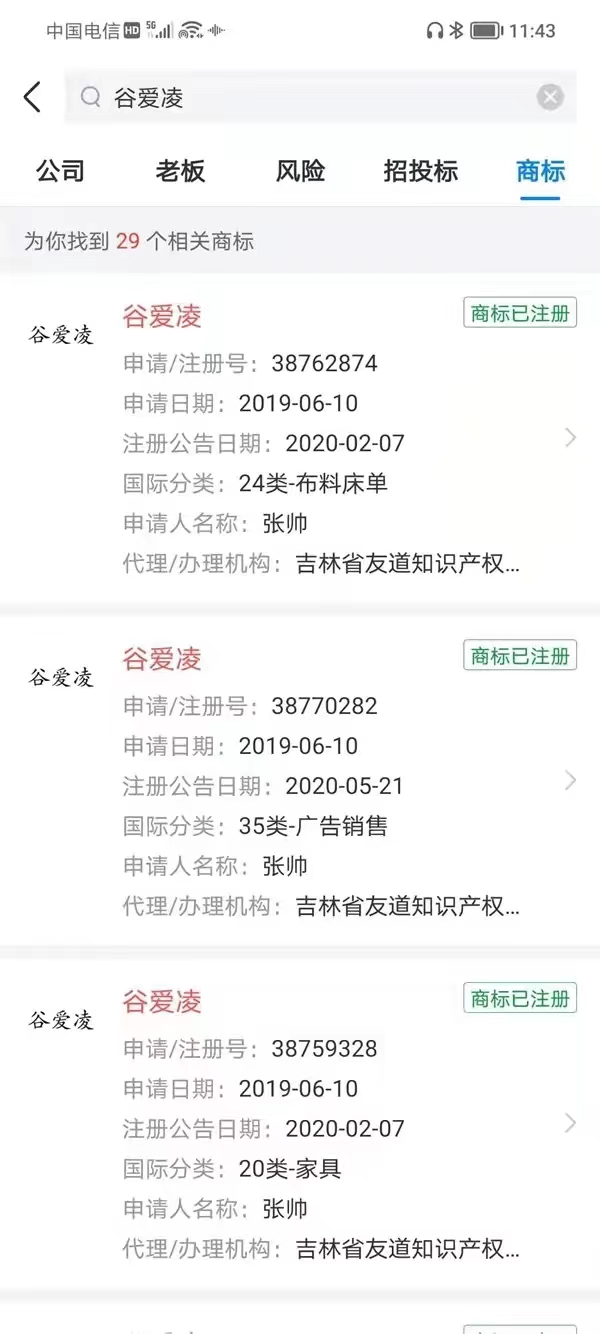Open trademark result 35类-广告销售

coord(300,781)
